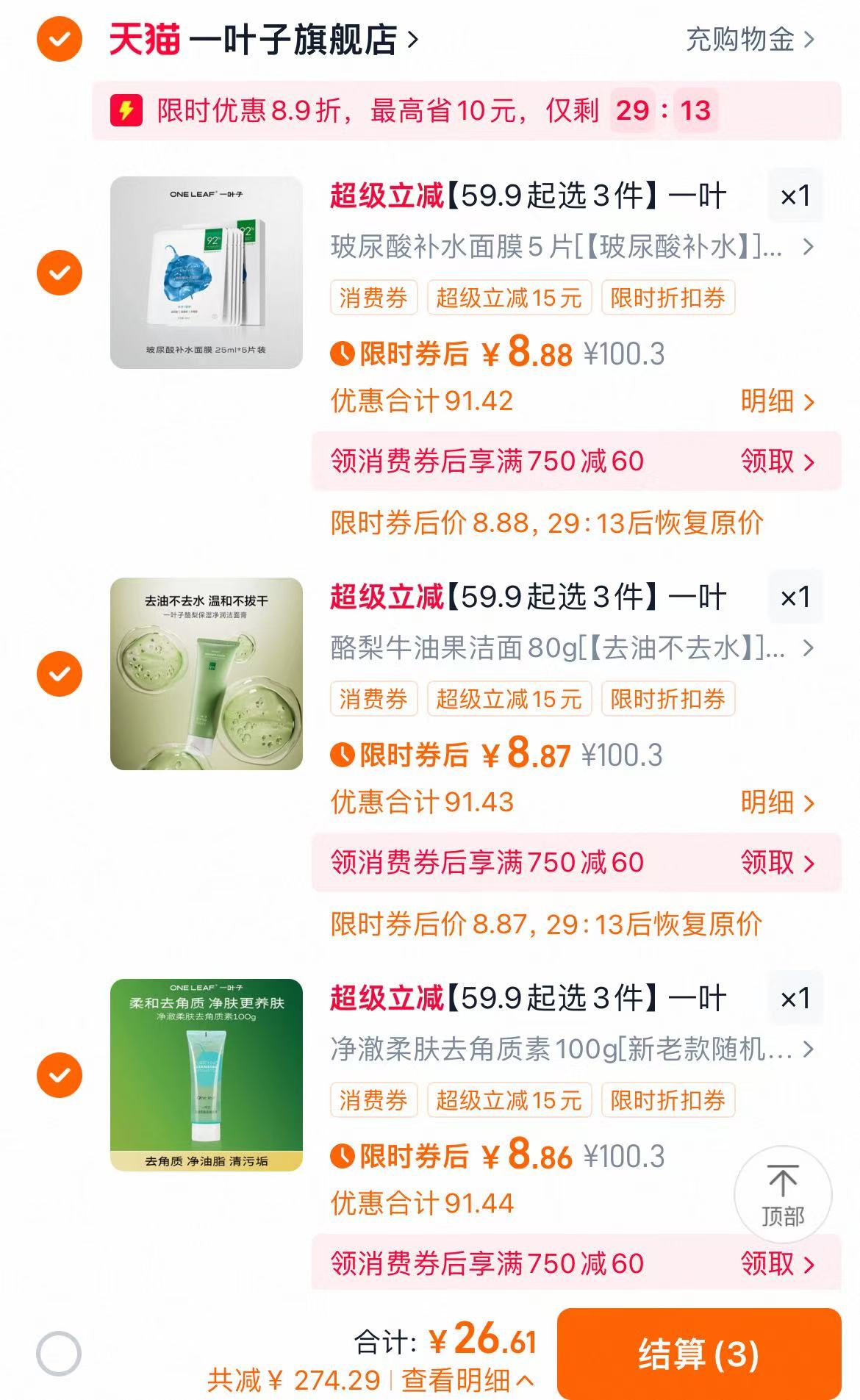This screenshot has width=860, height=1400.
Task: Click the 限时折扣券 tag on the exfoliator item
Action: [667, 1100]
